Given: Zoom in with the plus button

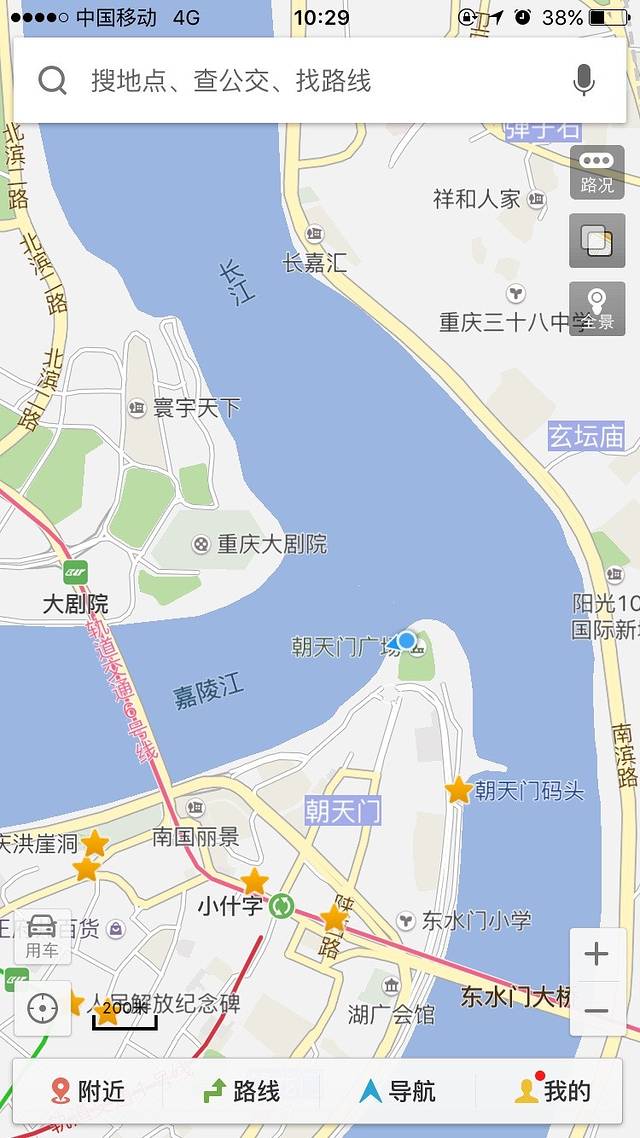Looking at the screenshot, I should (596, 954).
